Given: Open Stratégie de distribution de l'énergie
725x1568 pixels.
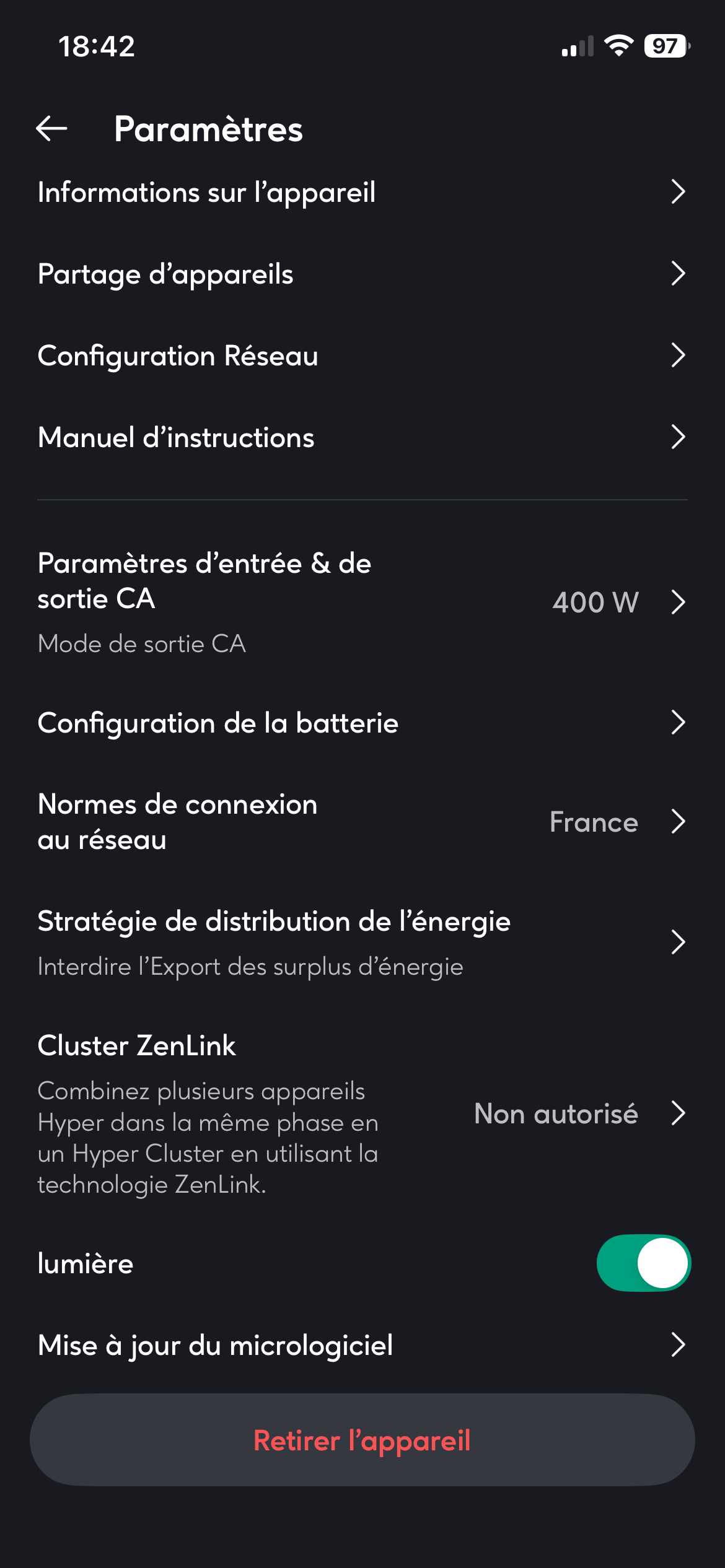Looking at the screenshot, I should tap(362, 943).
